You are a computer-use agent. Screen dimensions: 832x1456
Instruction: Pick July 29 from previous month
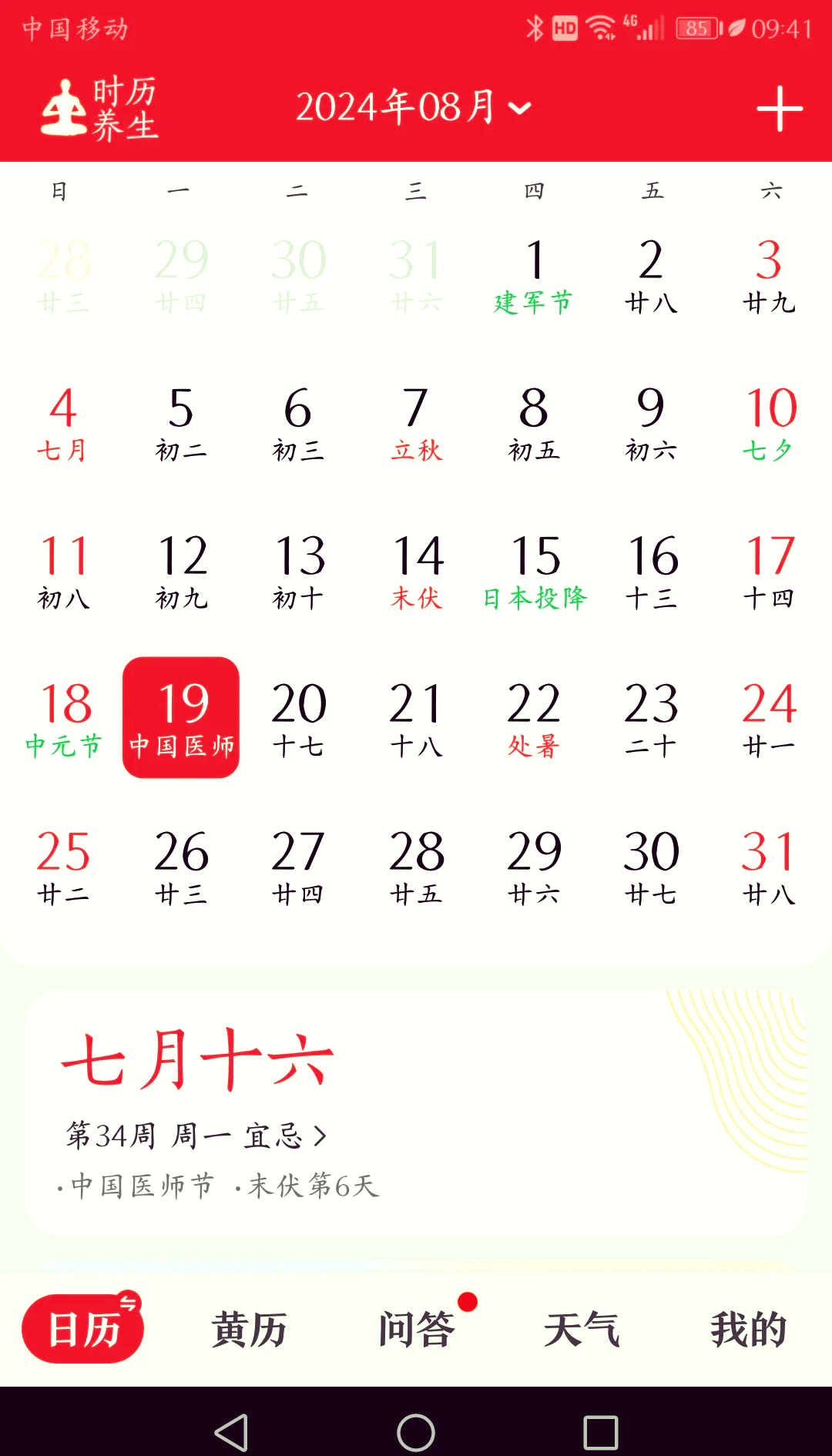[181, 275]
